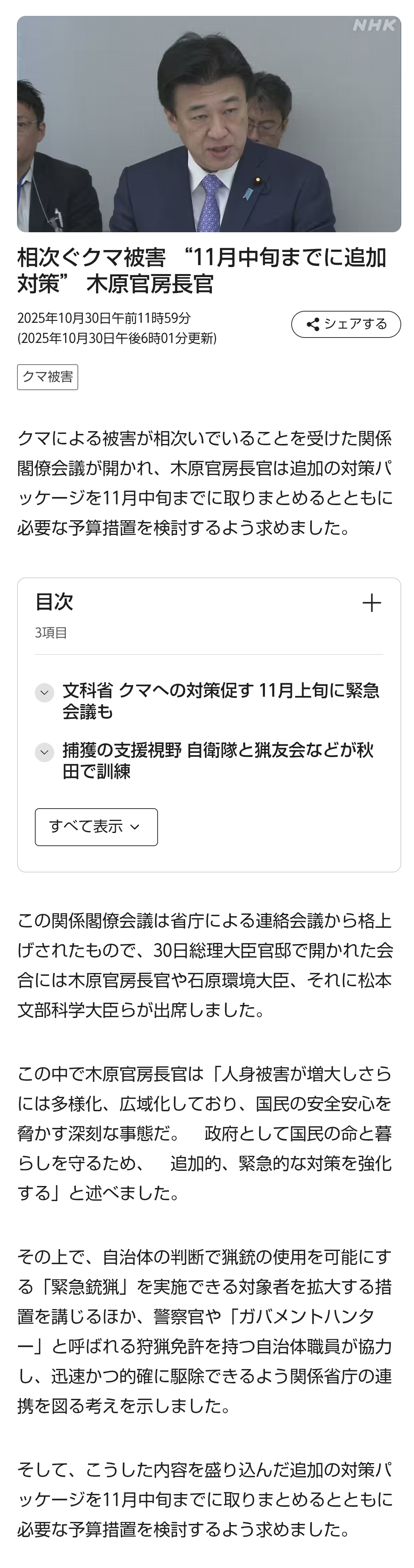The height and width of the screenshot is (1568, 414).
Task: Open the クマ被害 topic tag
Action: (x=48, y=377)
